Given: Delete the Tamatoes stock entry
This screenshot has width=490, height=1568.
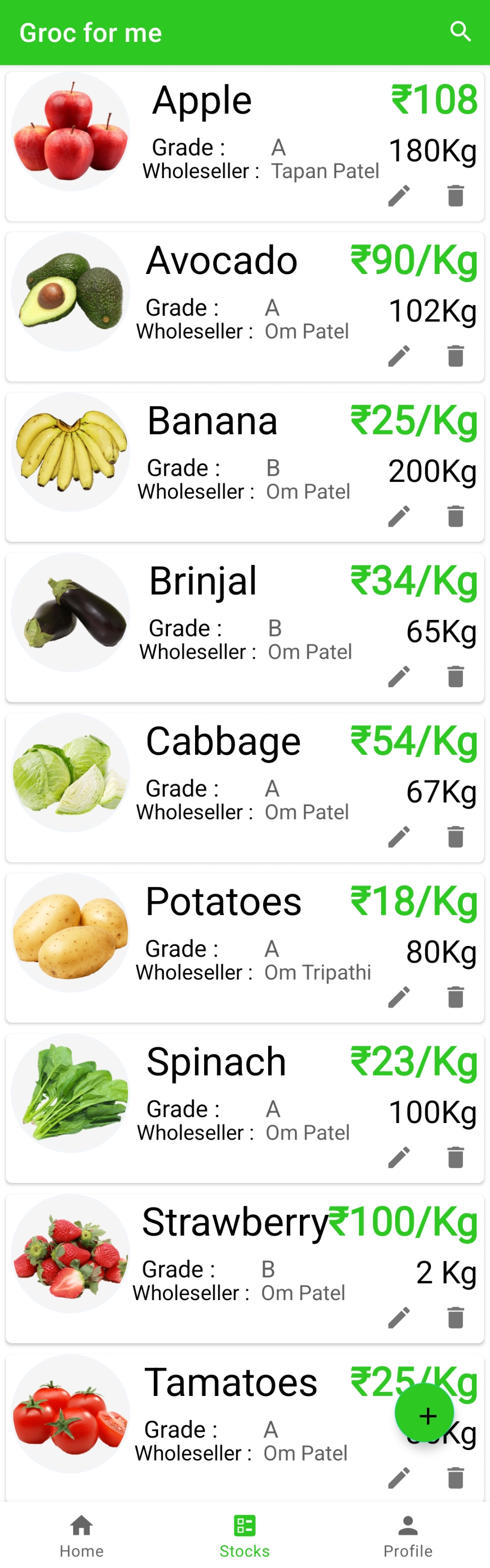Looking at the screenshot, I should tap(455, 1477).
